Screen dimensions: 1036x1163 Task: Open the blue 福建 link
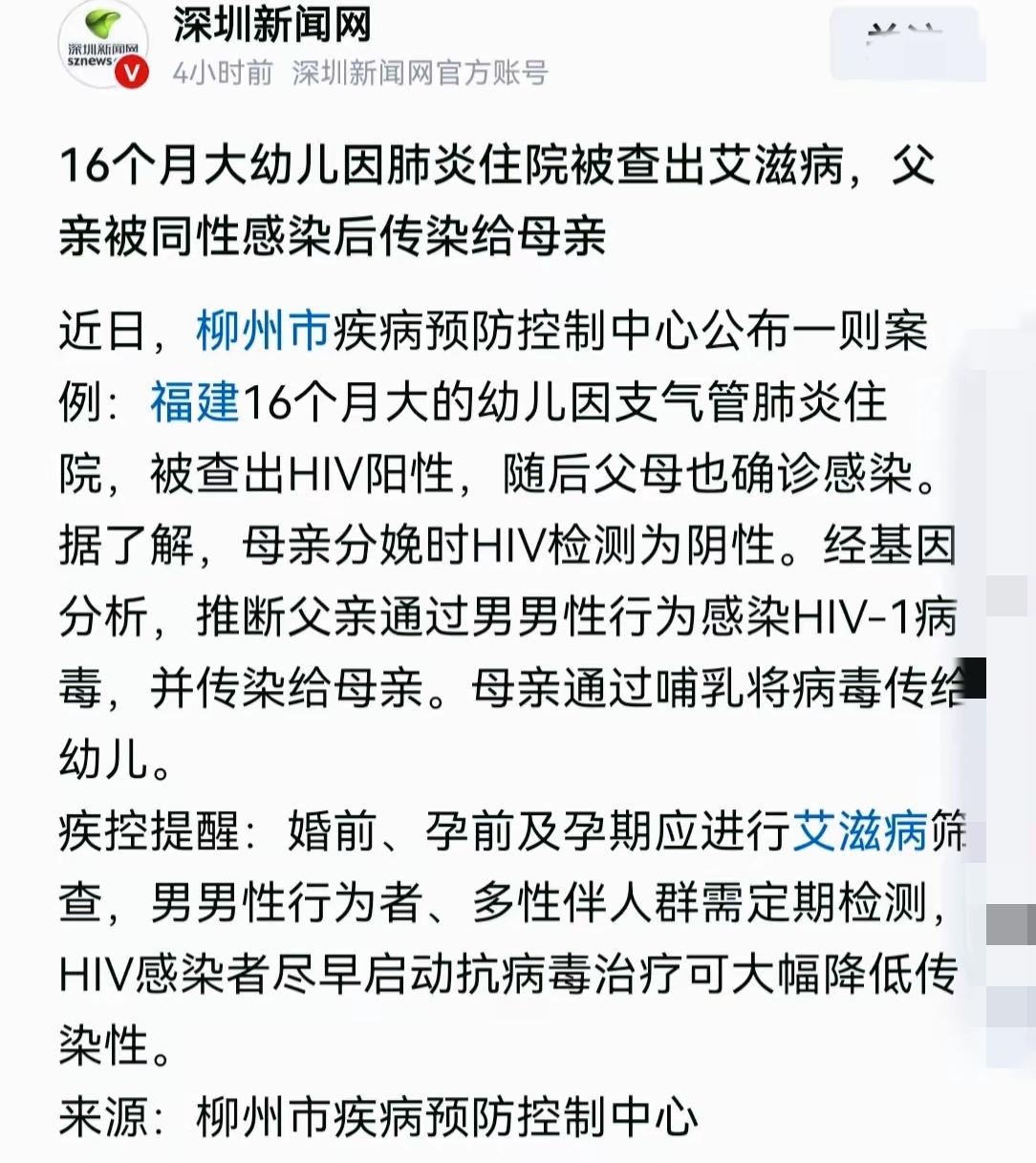coord(195,402)
